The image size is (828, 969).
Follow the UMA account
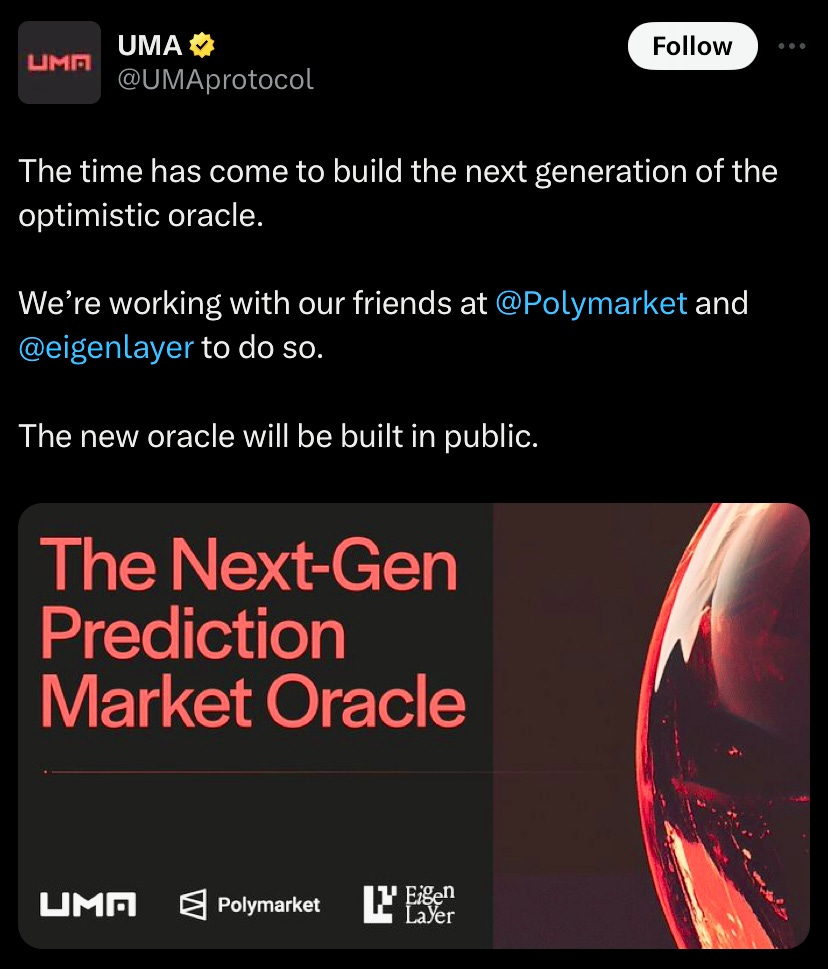pos(692,47)
